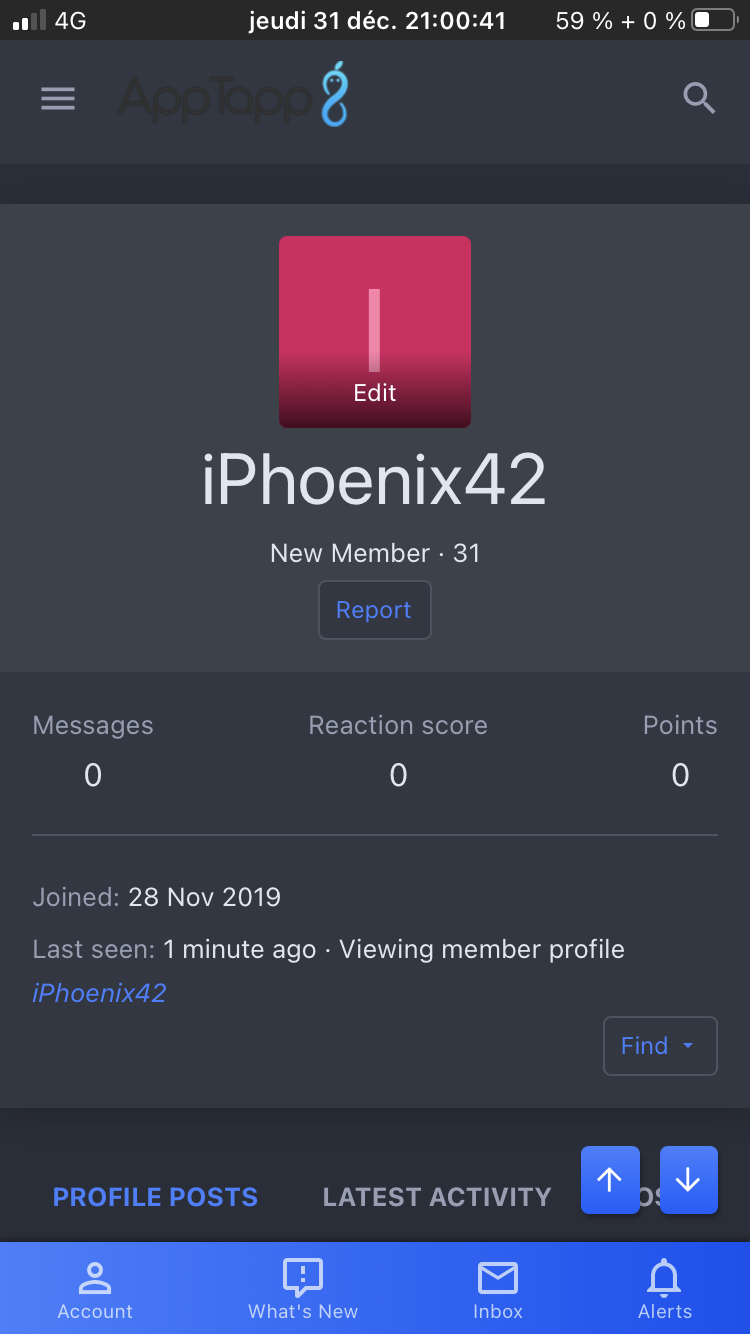Open the search icon in the header

pos(699,98)
